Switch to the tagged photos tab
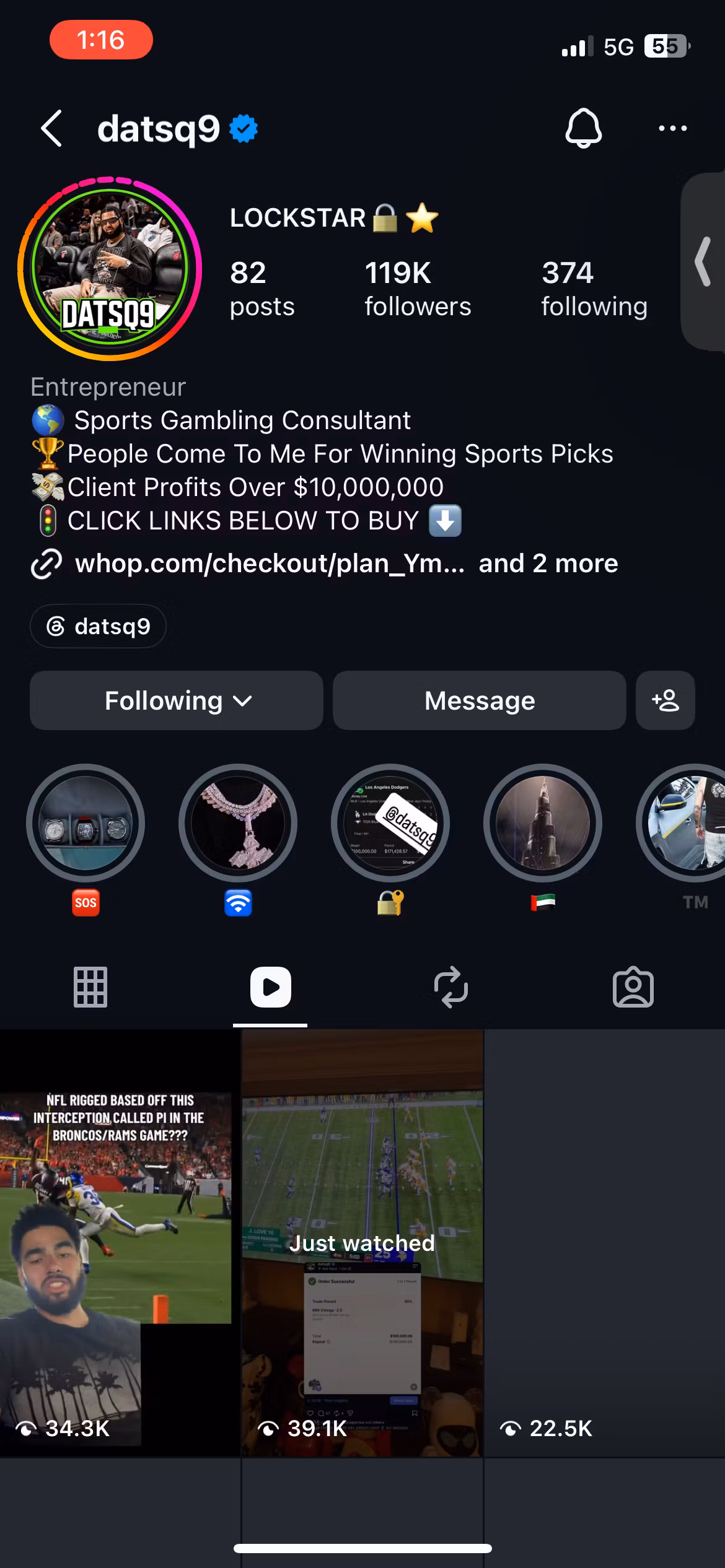The width and height of the screenshot is (725, 1568). coord(633,987)
